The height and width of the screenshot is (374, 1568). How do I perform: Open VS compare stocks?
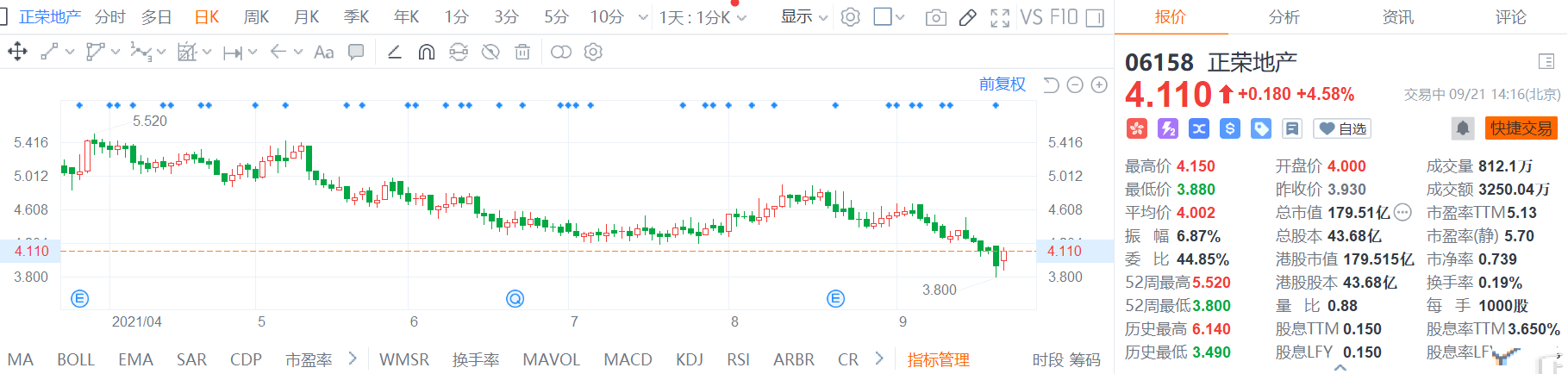pyautogui.click(x=1031, y=17)
